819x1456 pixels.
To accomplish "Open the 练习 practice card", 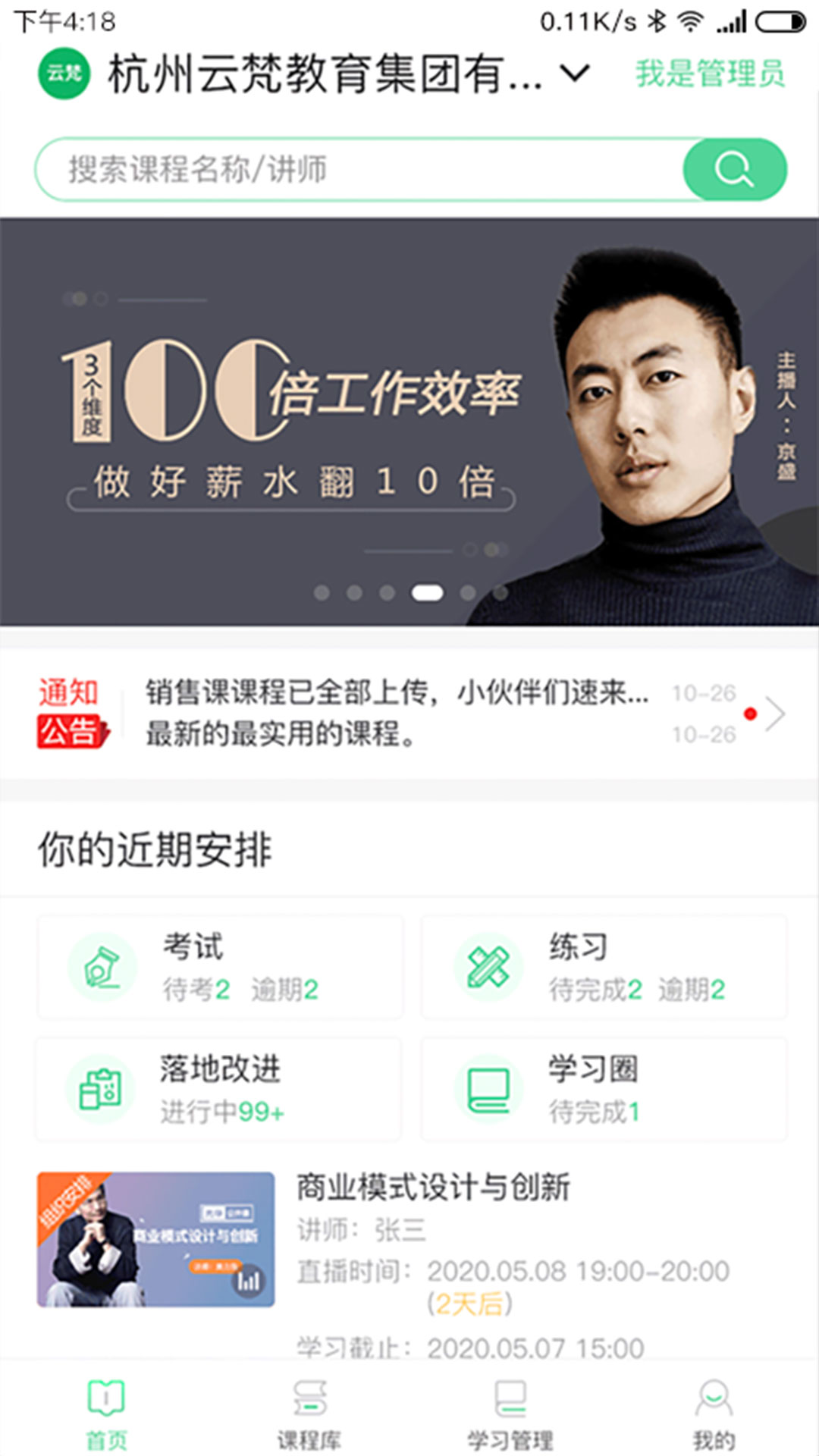I will pyautogui.click(x=604, y=967).
